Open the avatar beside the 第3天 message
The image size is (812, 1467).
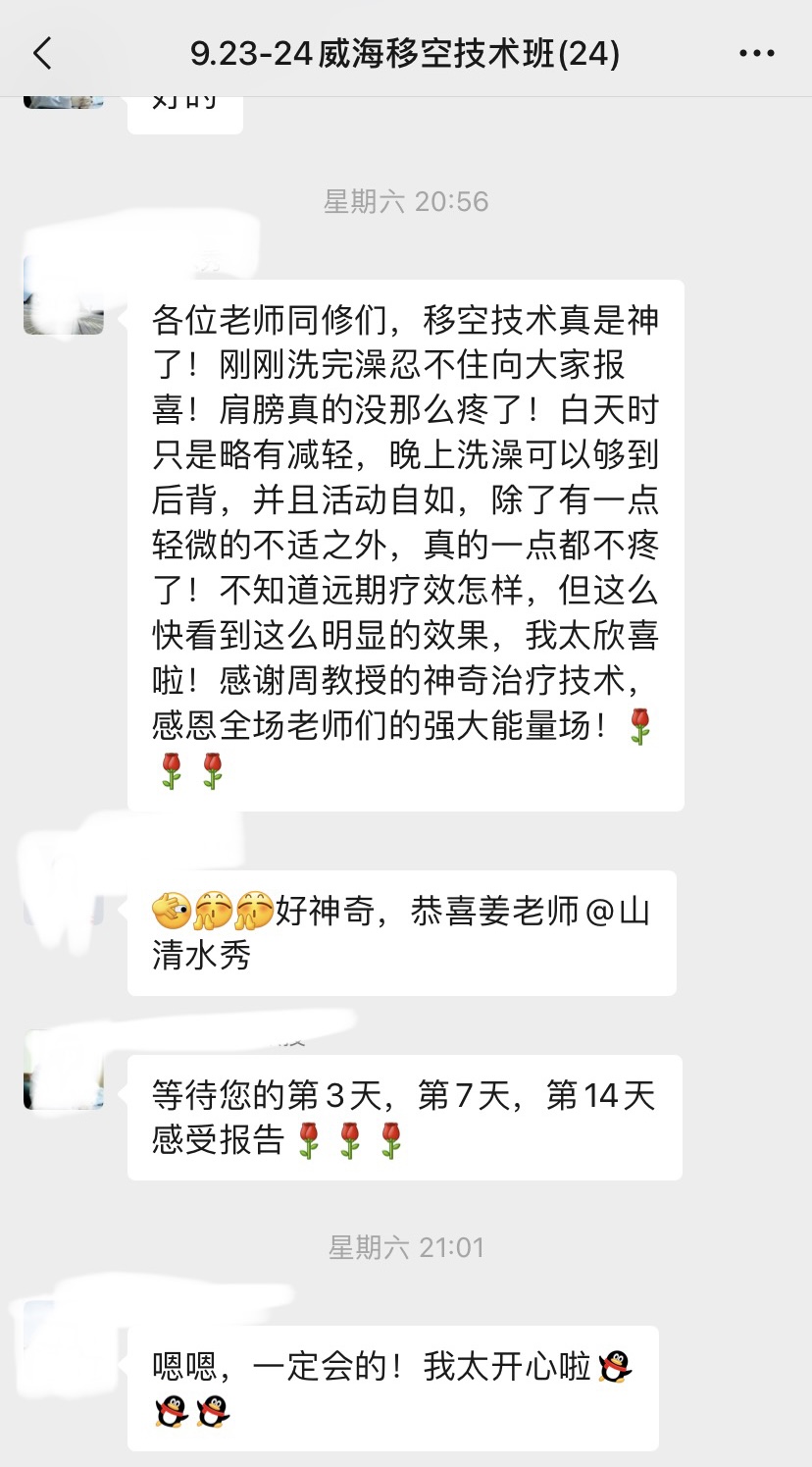pos(64,1073)
